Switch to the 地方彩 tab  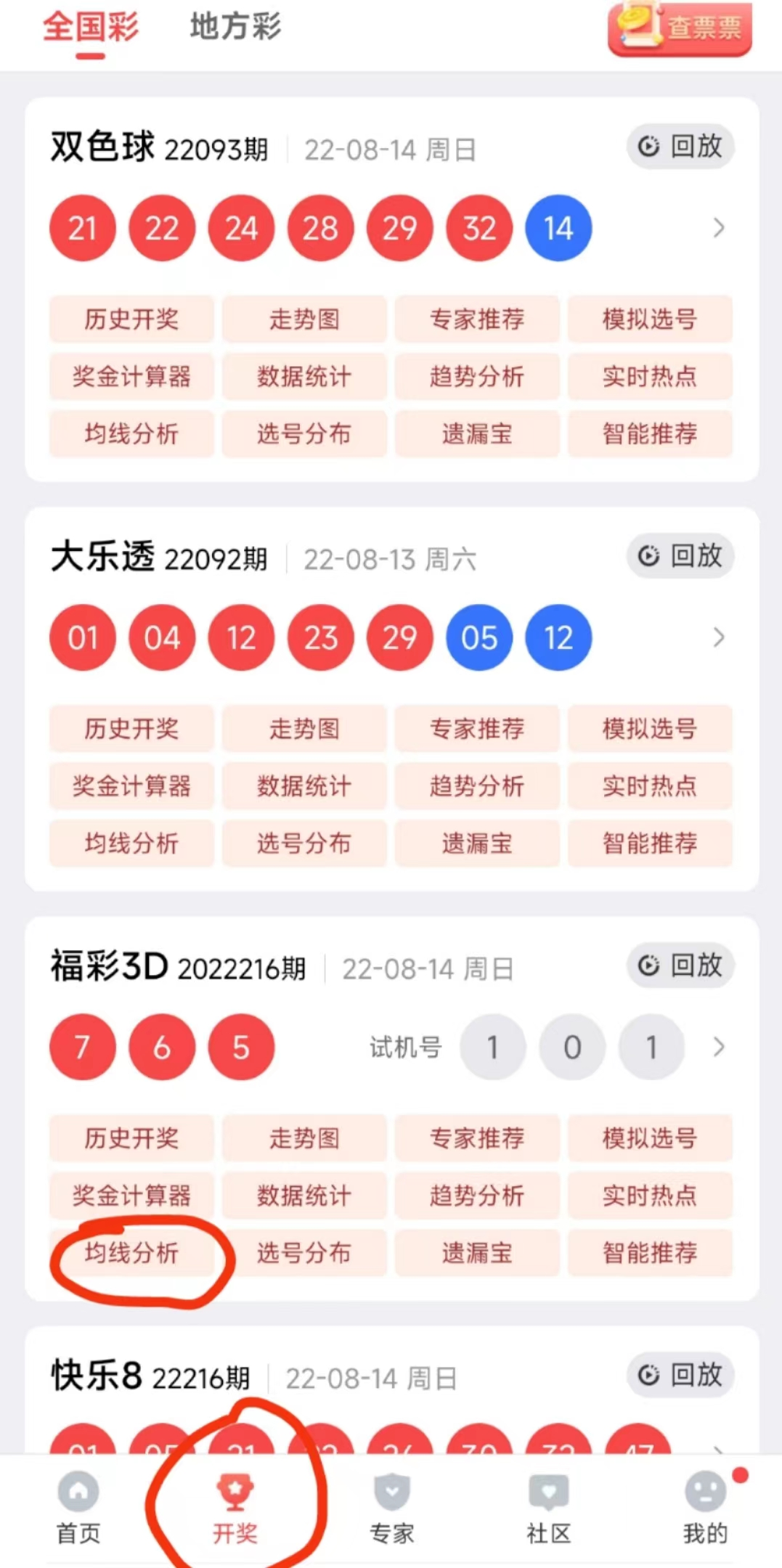[x=235, y=28]
